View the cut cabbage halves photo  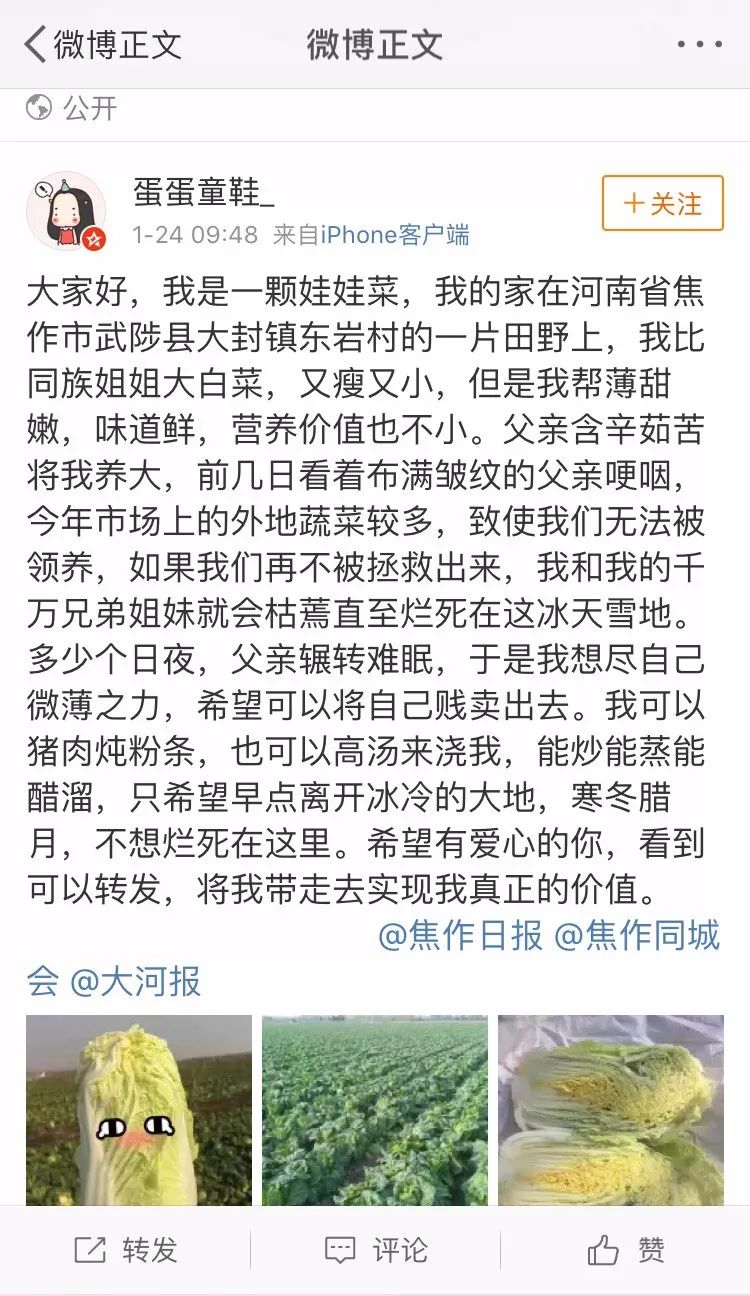610,1110
